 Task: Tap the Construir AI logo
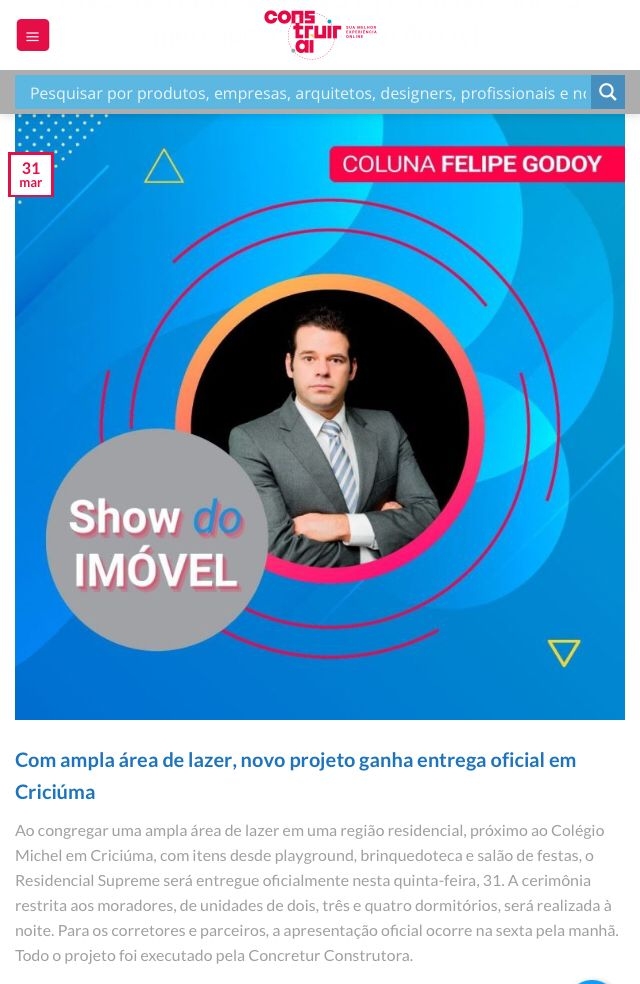pos(319,33)
